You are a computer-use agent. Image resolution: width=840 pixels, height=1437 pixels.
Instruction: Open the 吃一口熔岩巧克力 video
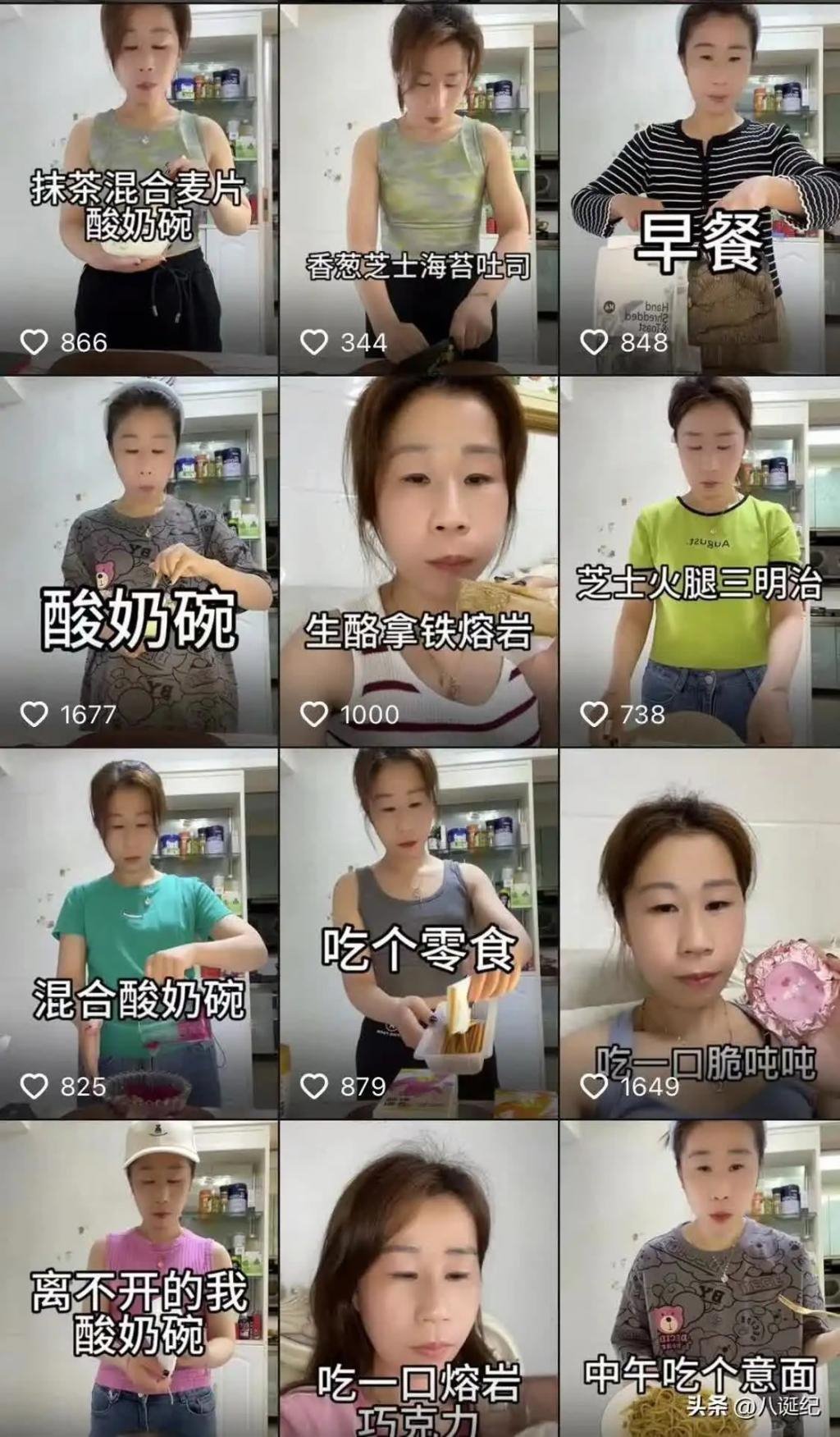(x=418, y=1279)
